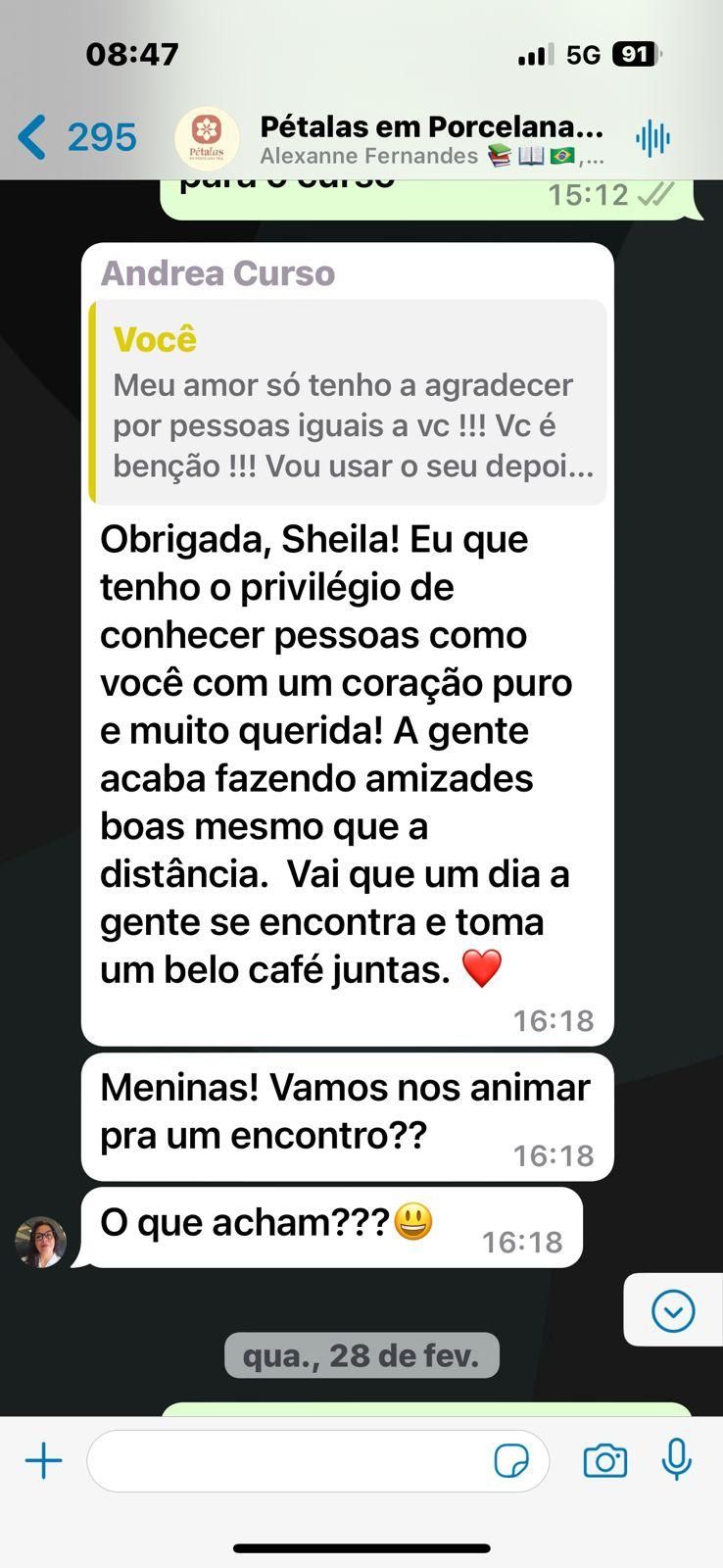Screen dimensions: 723x1568
Task: Go back to the chat list
Action: pos(74,137)
